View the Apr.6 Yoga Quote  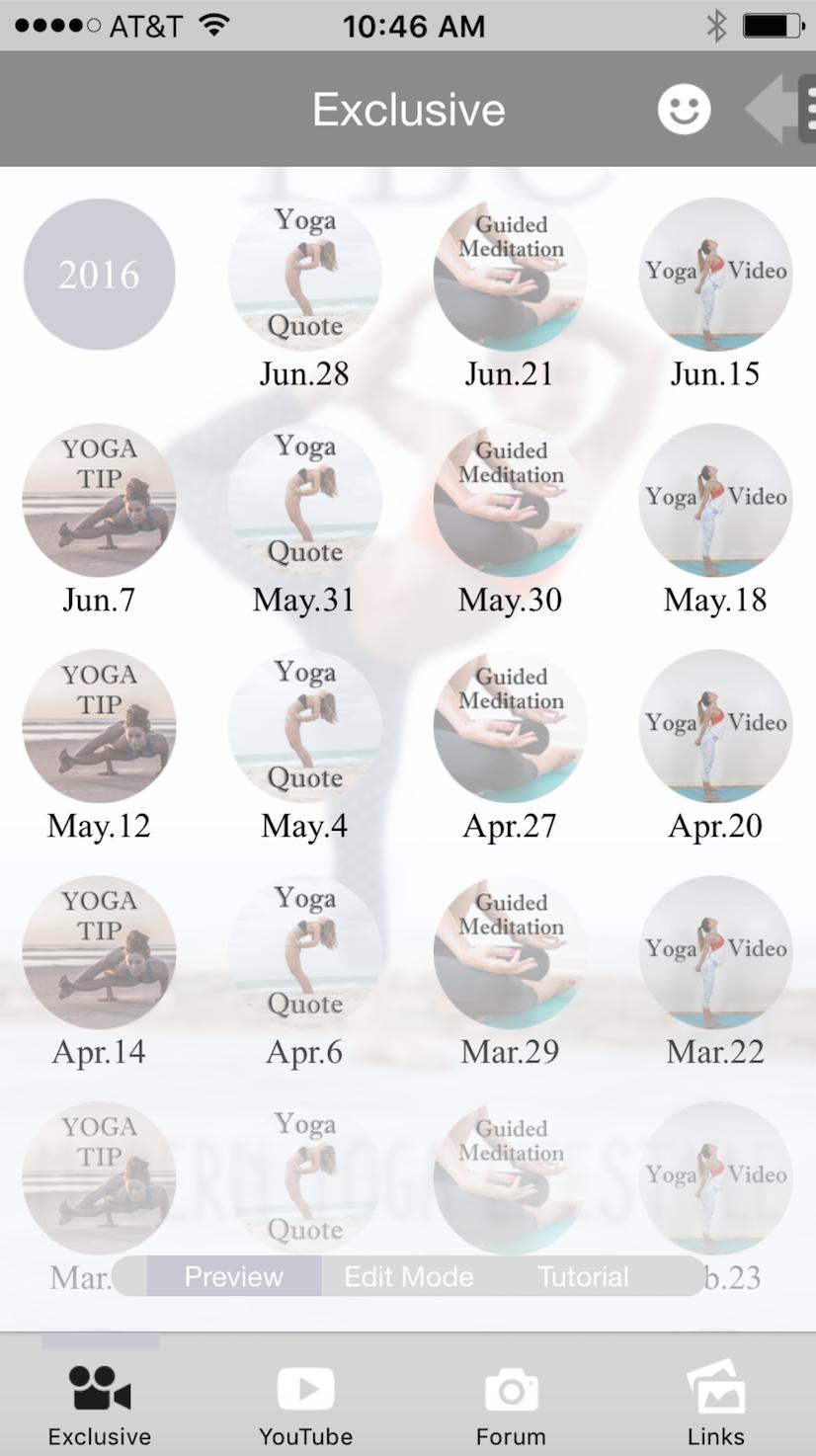[x=304, y=953]
